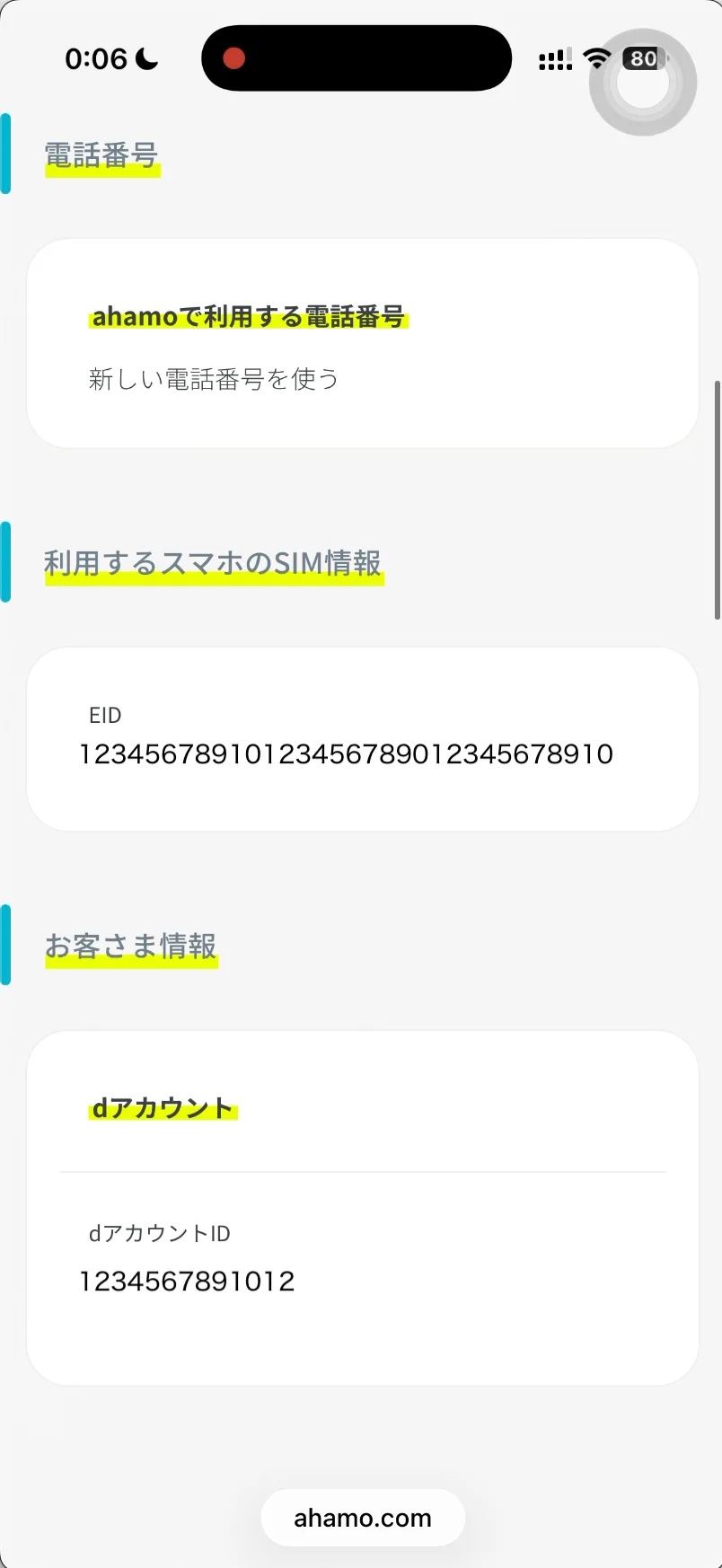Screen dimensions: 722x1568
Task: Open the ahamo.com address bar
Action: (x=362, y=1518)
